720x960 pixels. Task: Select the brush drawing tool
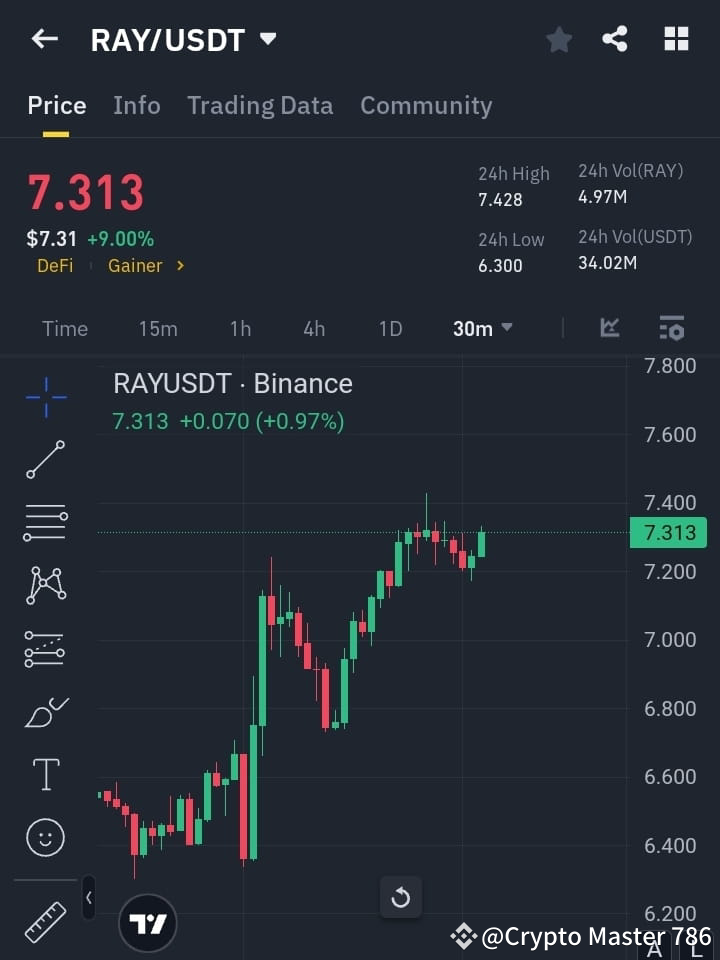point(45,712)
